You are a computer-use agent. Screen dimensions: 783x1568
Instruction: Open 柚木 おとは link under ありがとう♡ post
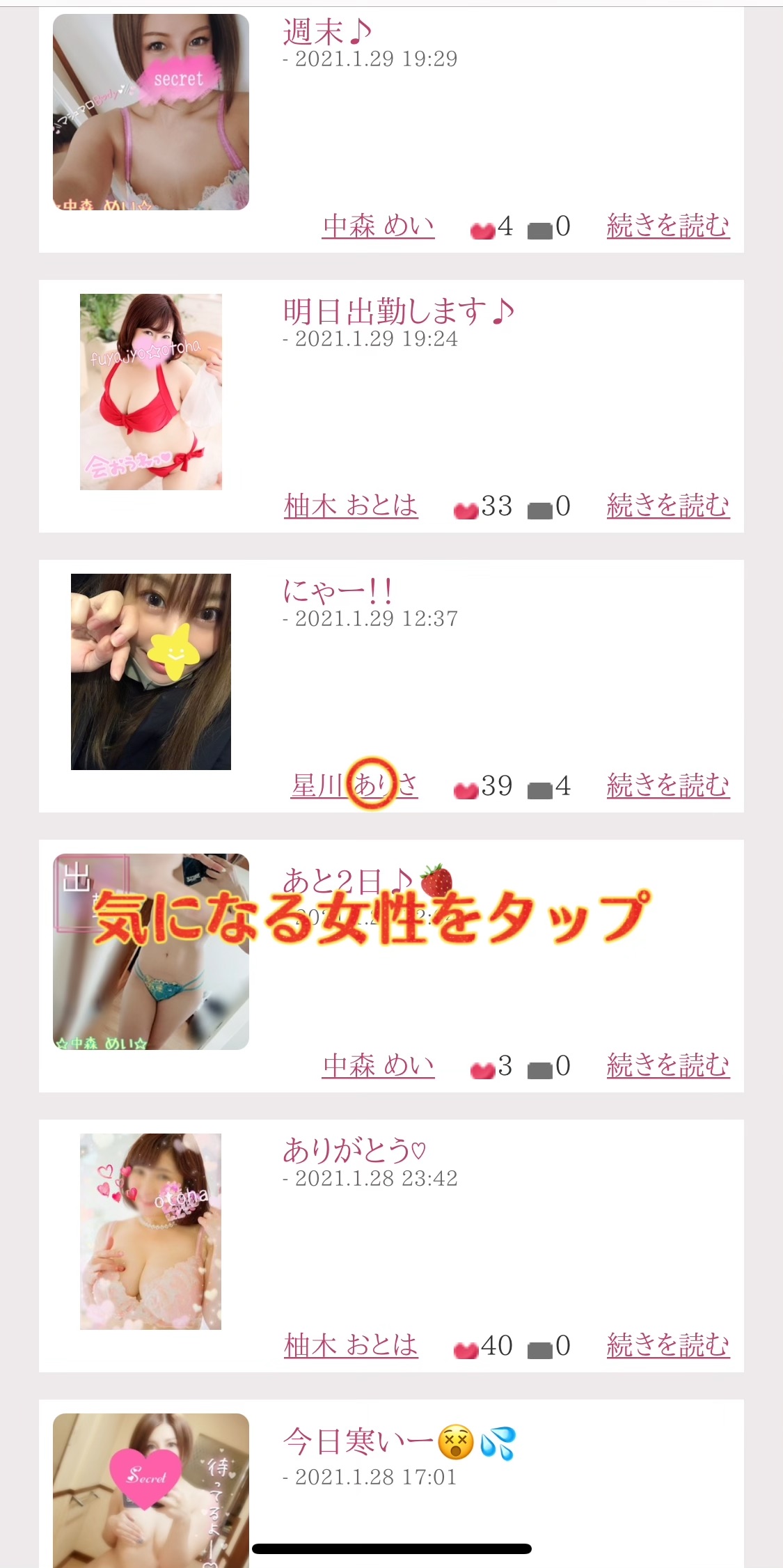point(351,1346)
